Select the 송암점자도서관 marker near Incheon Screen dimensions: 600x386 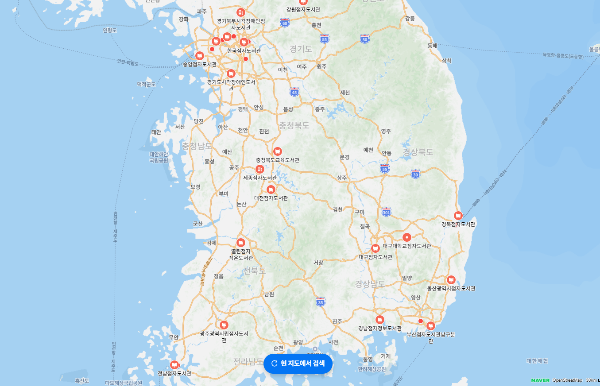point(199,56)
